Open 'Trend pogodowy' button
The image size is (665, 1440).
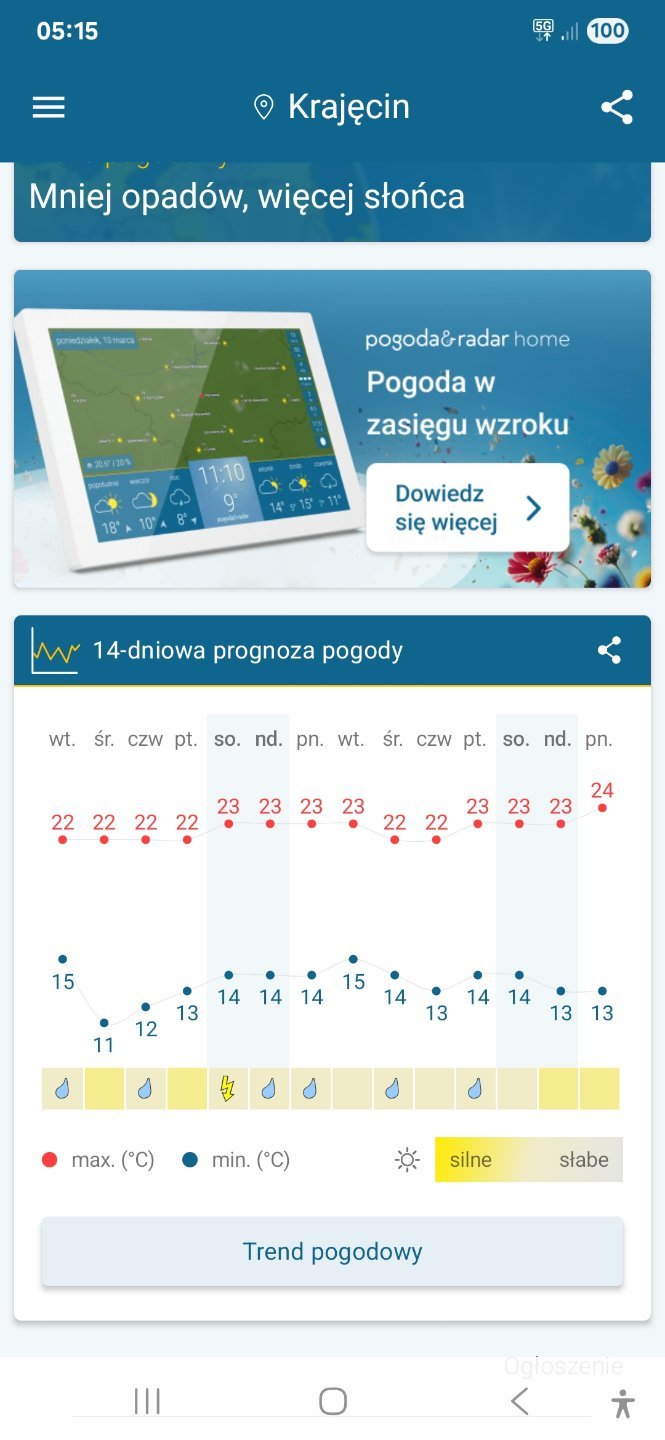(332, 1252)
